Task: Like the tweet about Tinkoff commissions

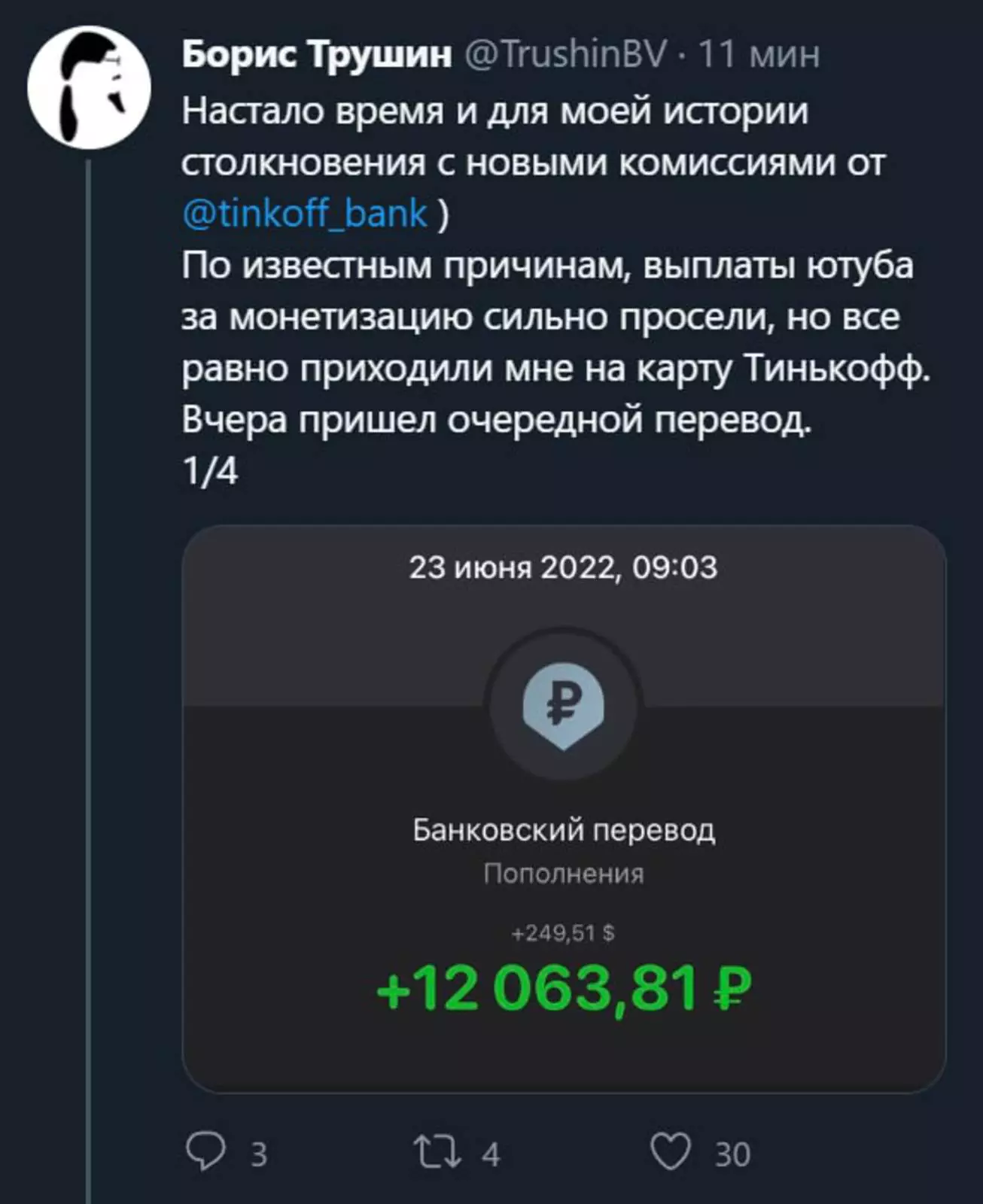Action: coord(670,1152)
